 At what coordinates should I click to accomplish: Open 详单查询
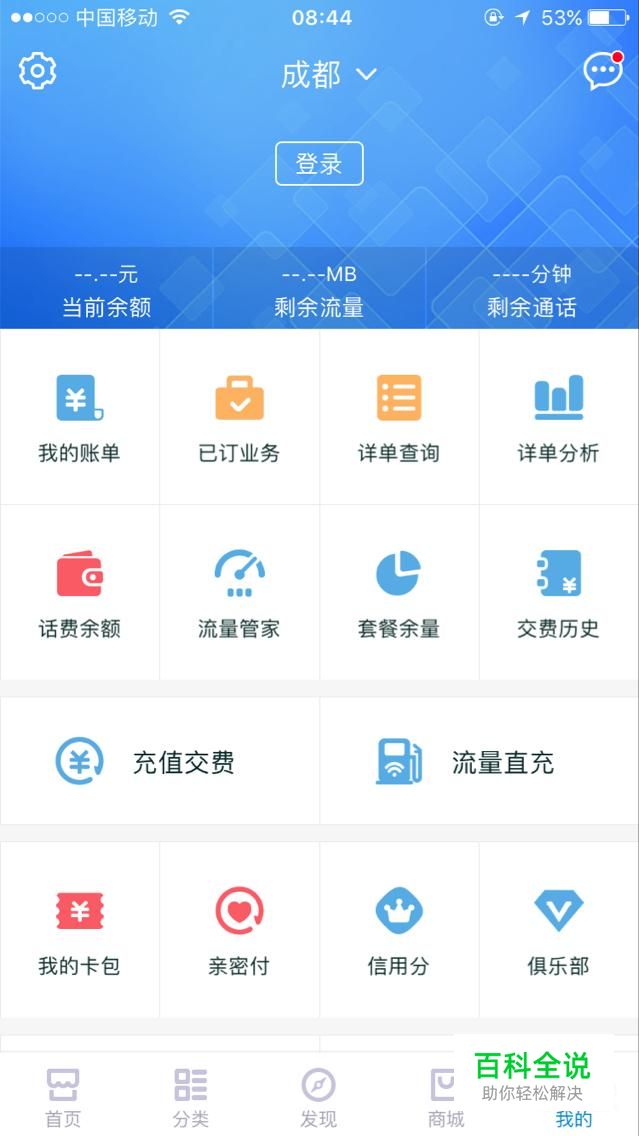coord(399,418)
